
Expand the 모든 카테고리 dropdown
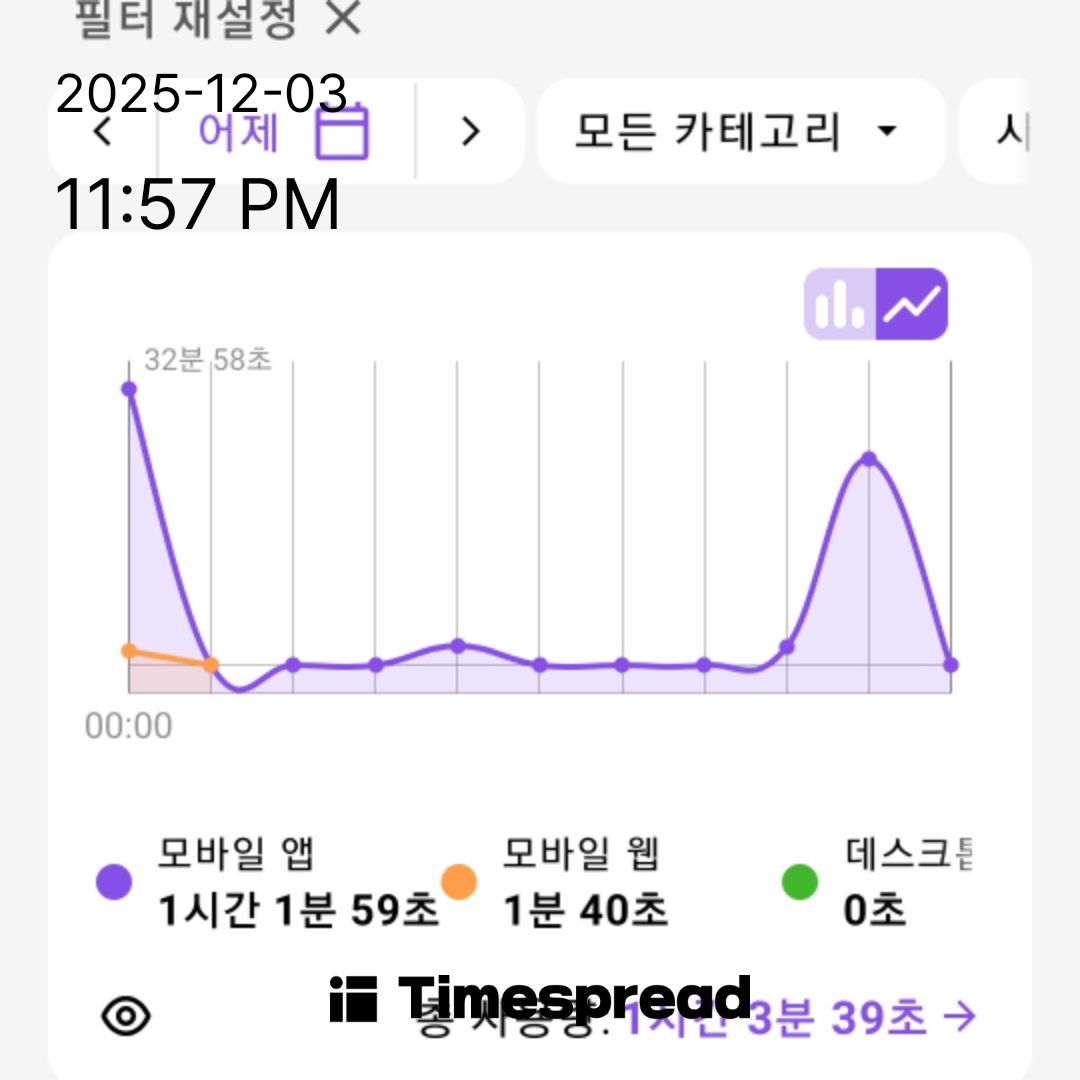click(x=740, y=132)
